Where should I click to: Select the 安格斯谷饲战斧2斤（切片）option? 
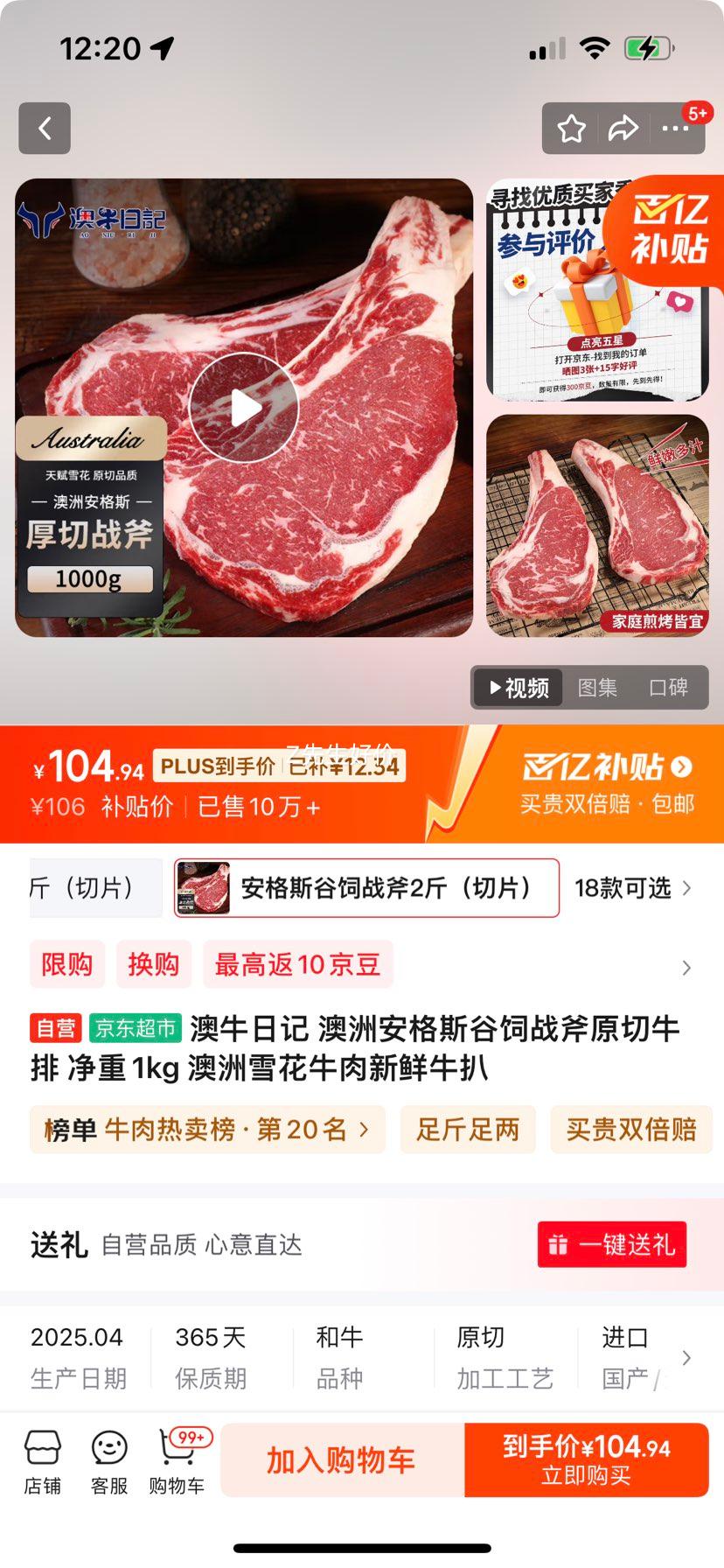(x=367, y=888)
